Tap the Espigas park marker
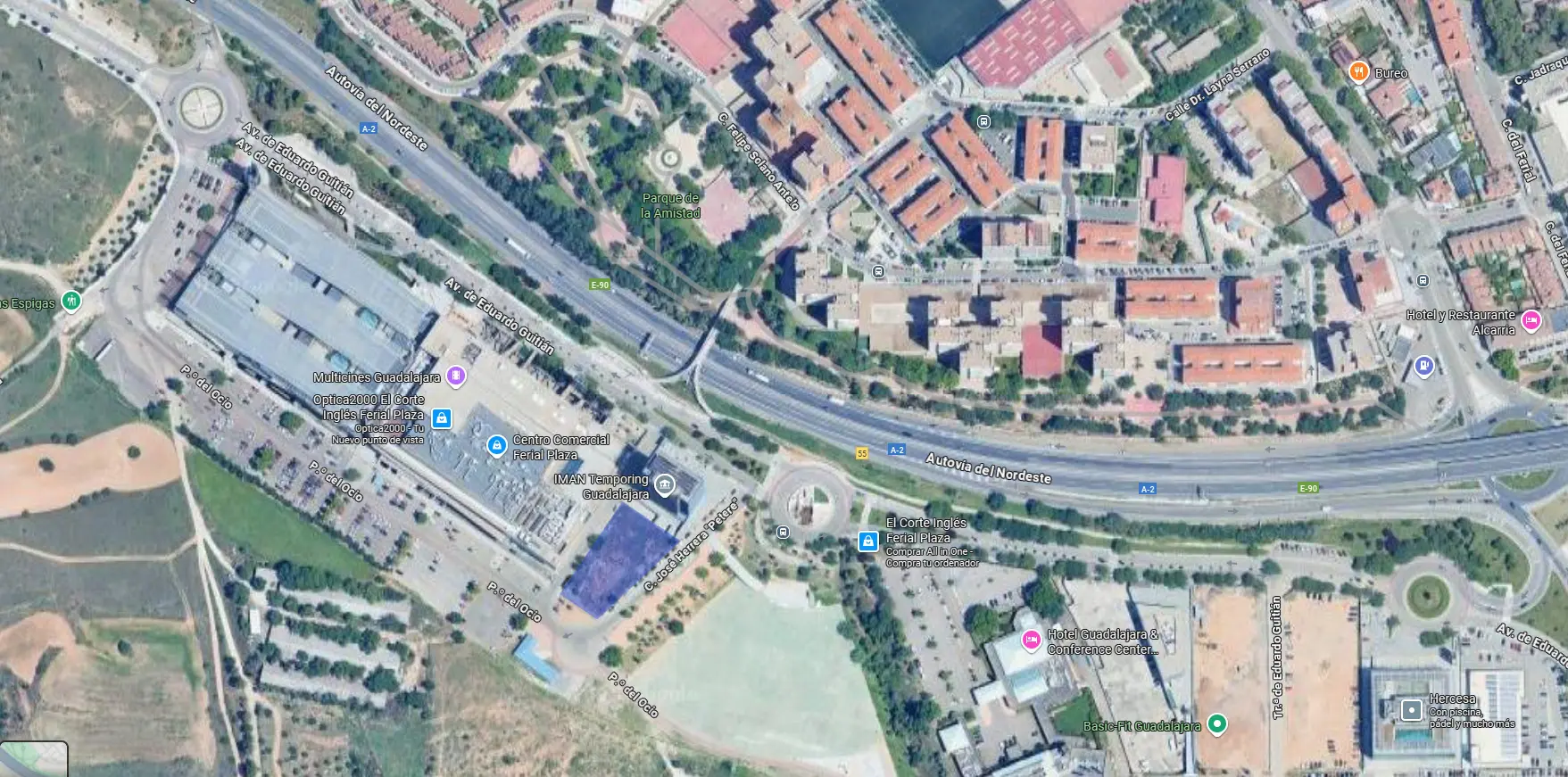Viewport: 1568px width, 777px height. (71, 302)
